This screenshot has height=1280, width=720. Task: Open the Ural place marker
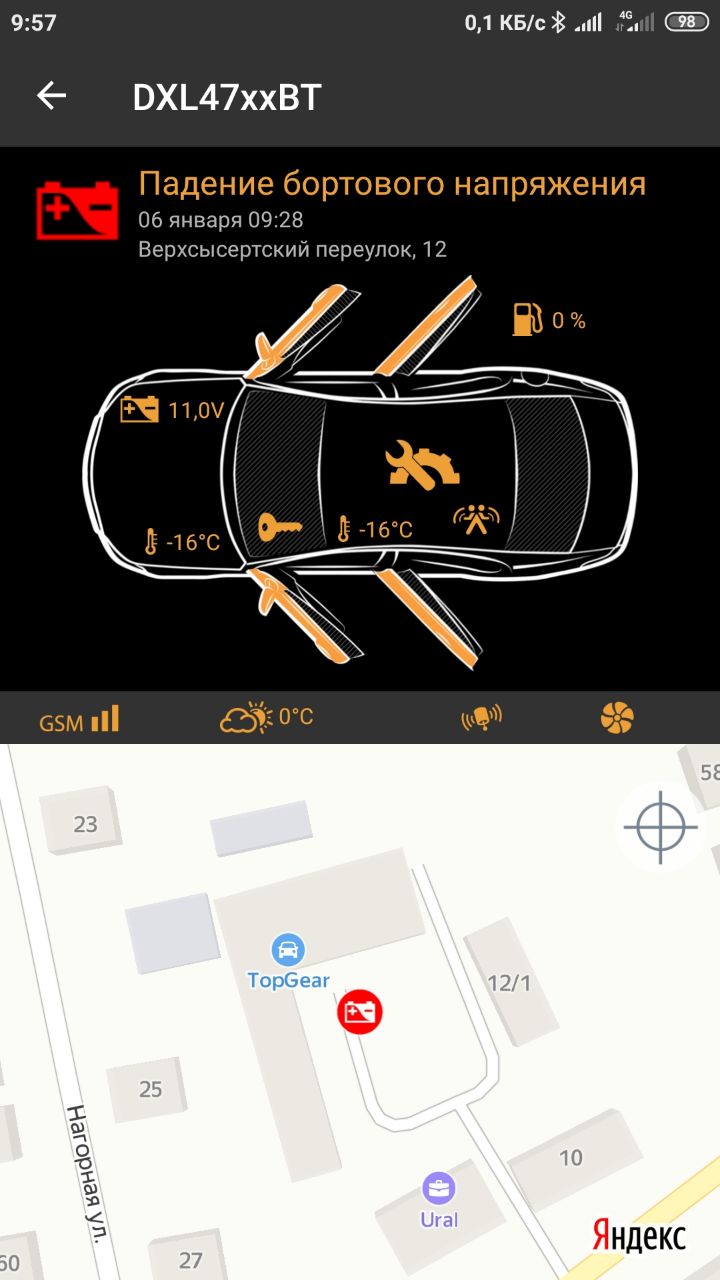click(438, 1189)
